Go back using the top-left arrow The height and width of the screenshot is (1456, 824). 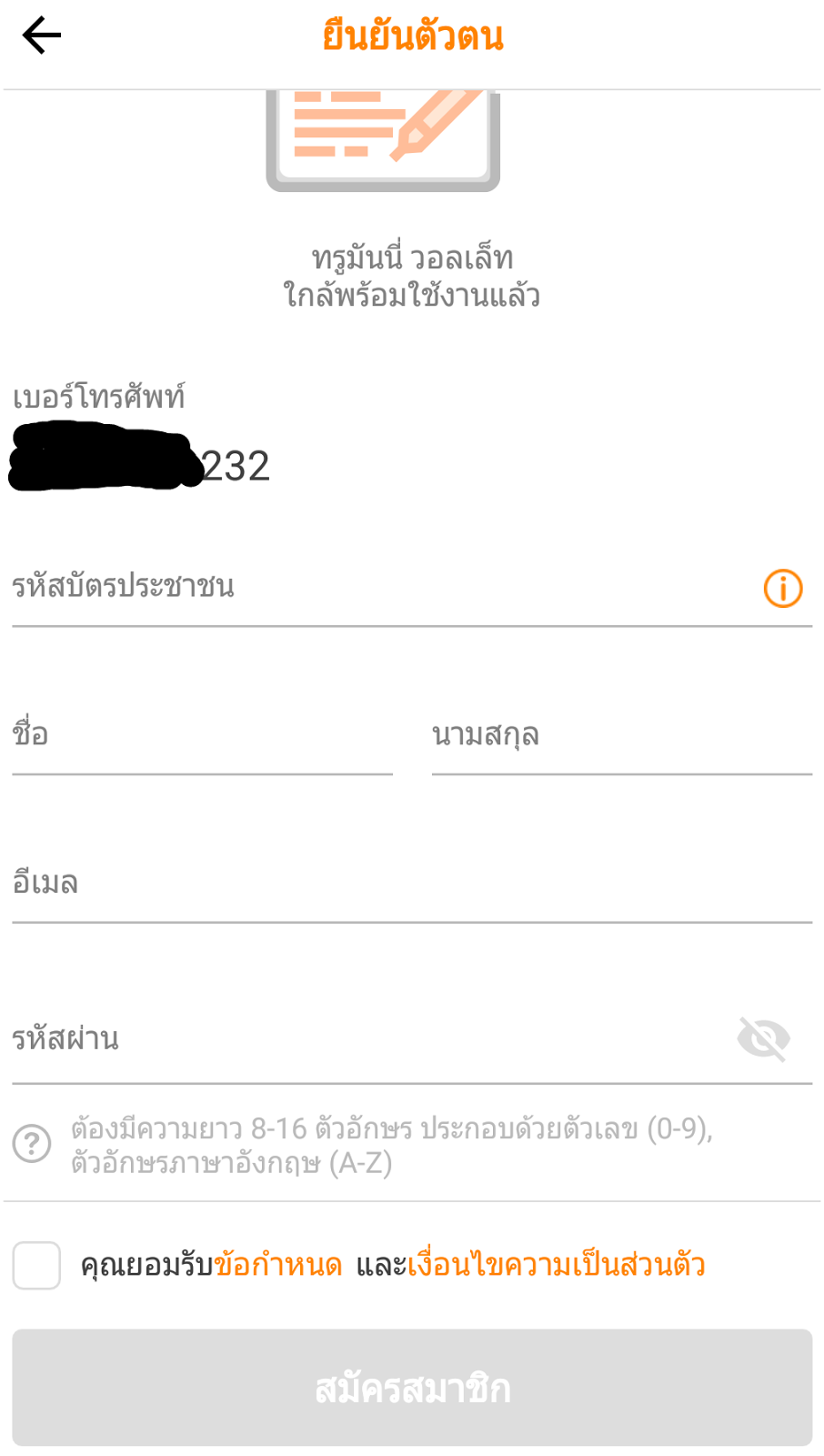point(41,36)
